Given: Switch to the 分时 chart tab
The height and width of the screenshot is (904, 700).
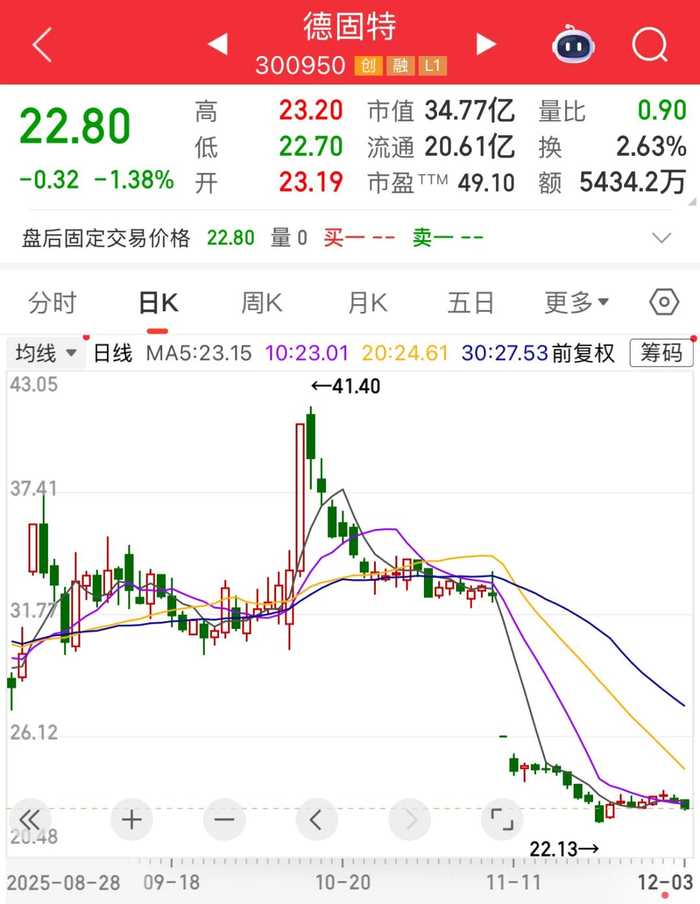Looking at the screenshot, I should pyautogui.click(x=52, y=303).
